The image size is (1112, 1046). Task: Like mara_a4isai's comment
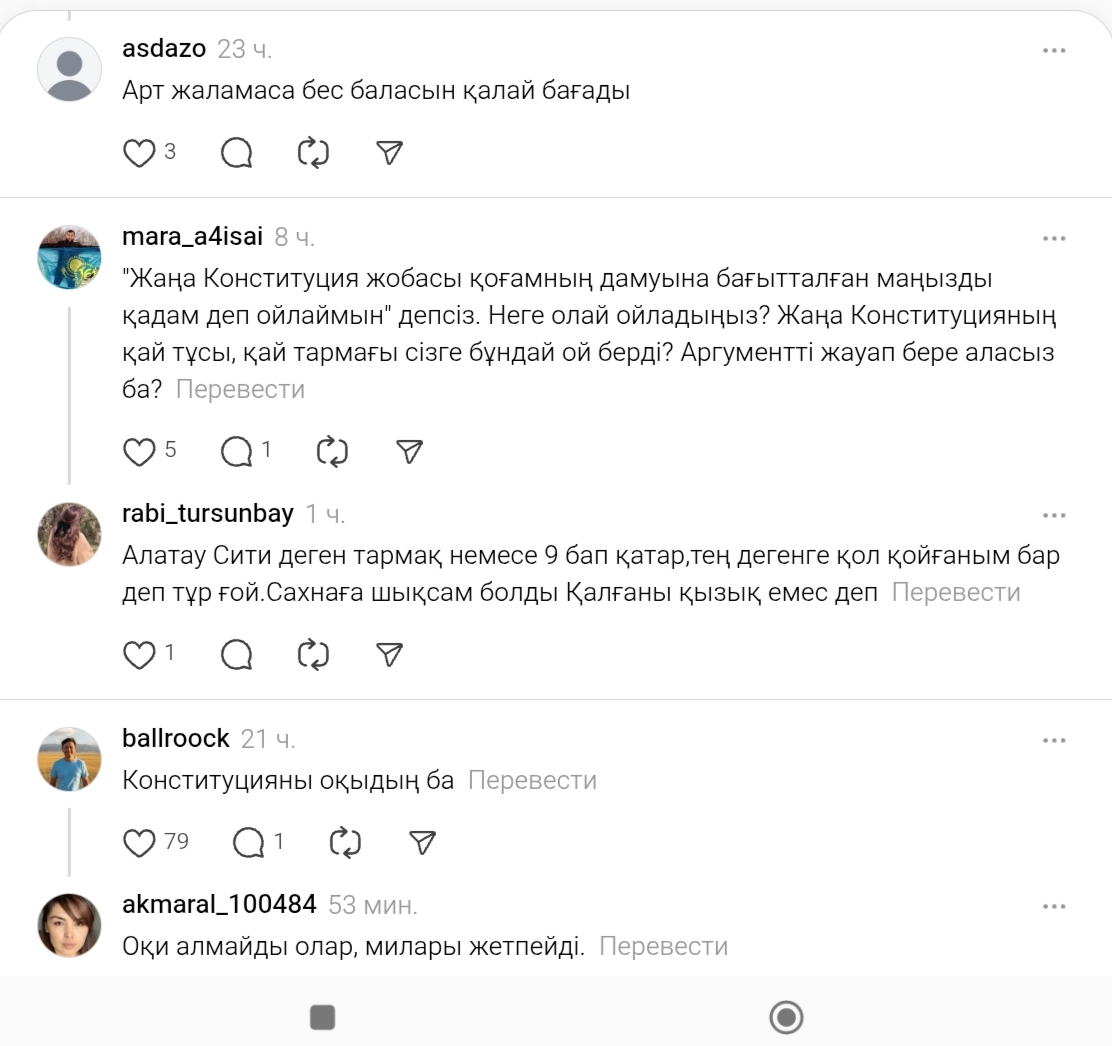point(139,452)
